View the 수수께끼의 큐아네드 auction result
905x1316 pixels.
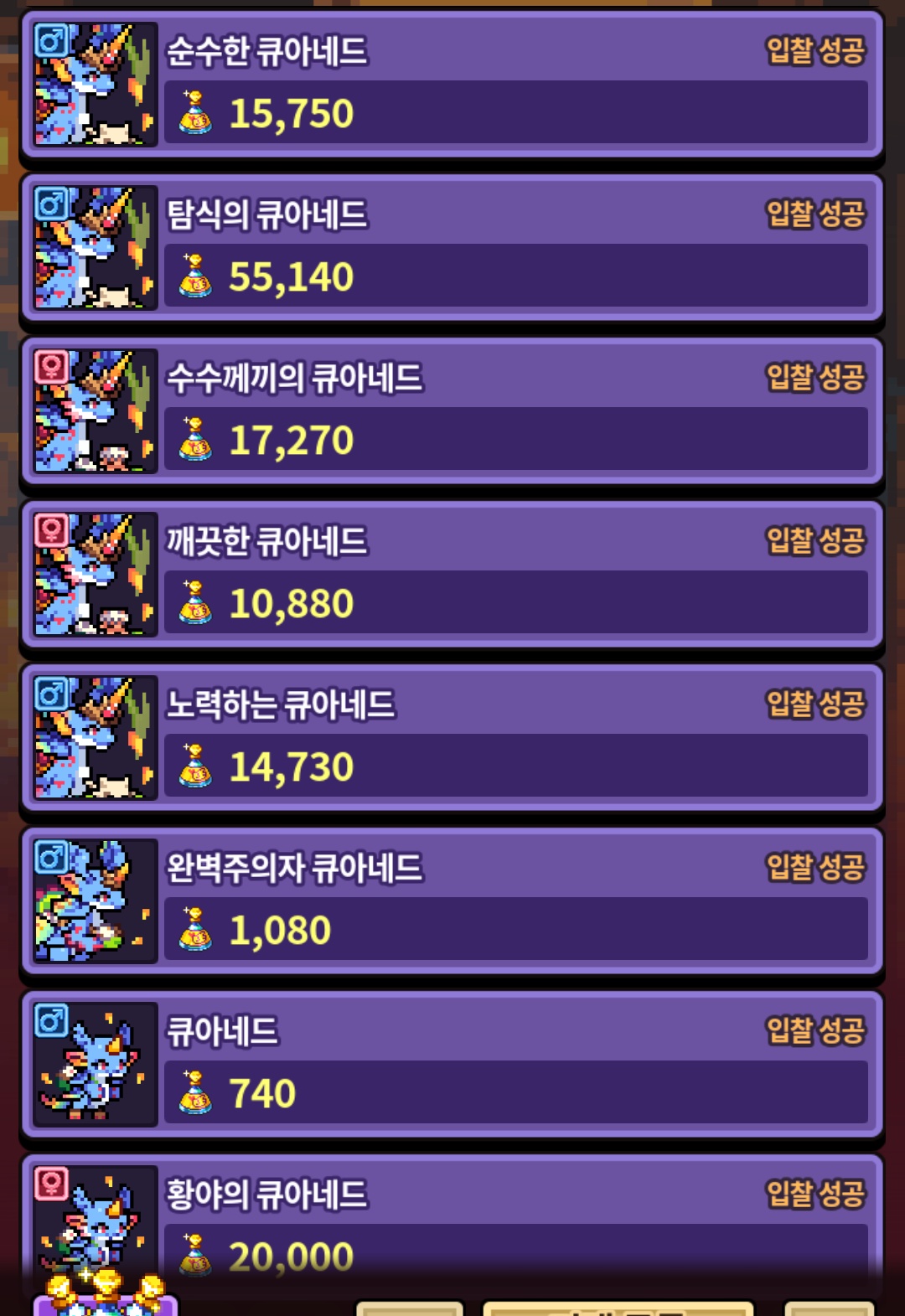pos(452,410)
